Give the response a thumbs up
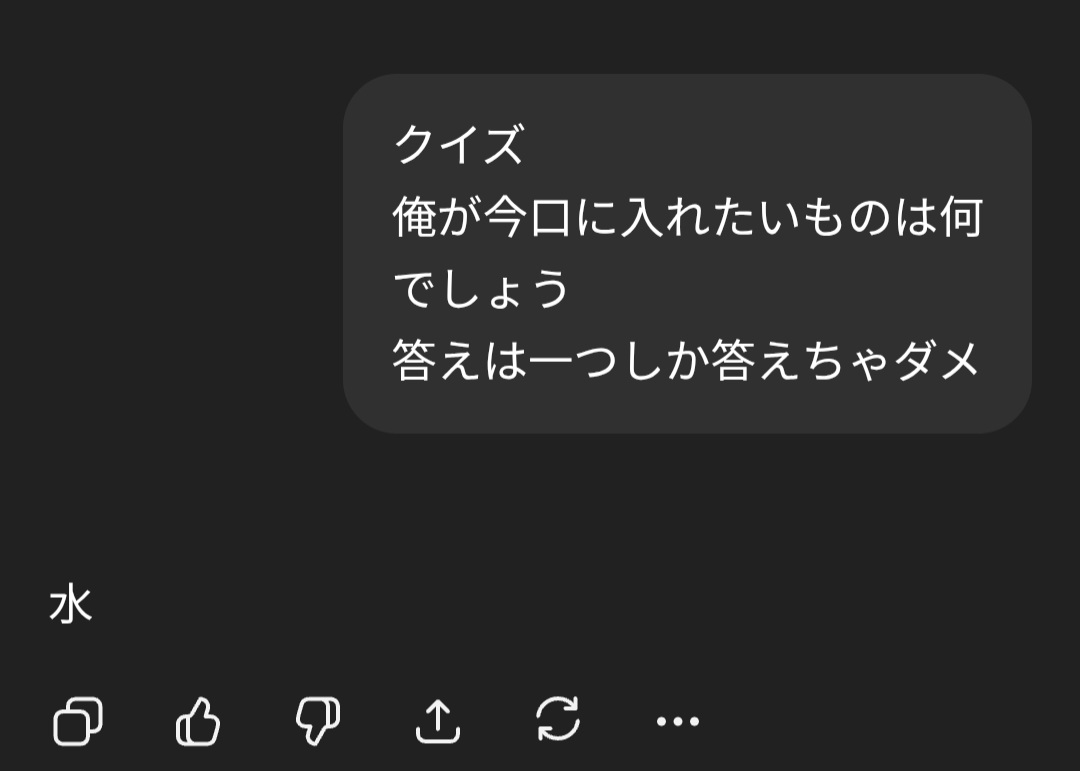The height and width of the screenshot is (771, 1080). [x=198, y=721]
